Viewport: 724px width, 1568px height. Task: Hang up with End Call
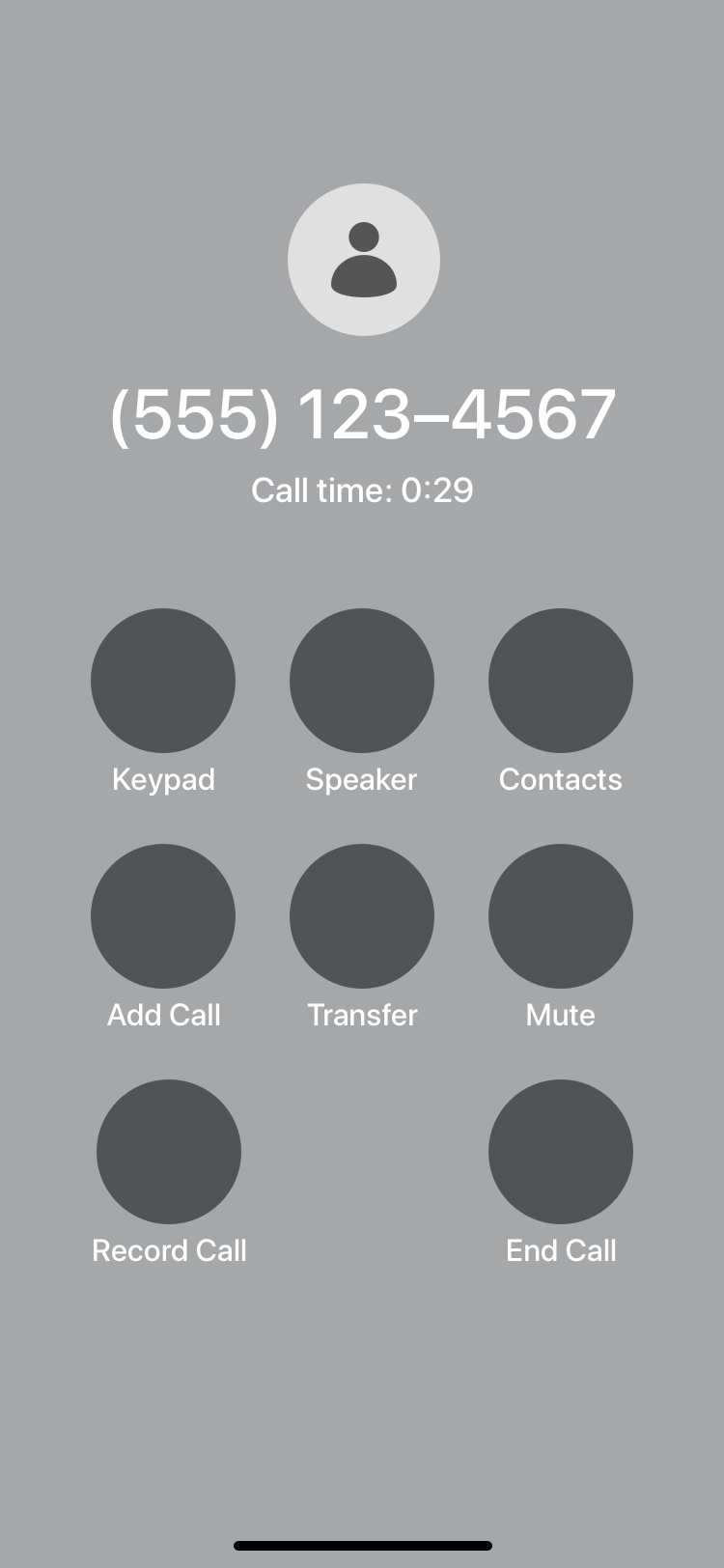tap(561, 1152)
